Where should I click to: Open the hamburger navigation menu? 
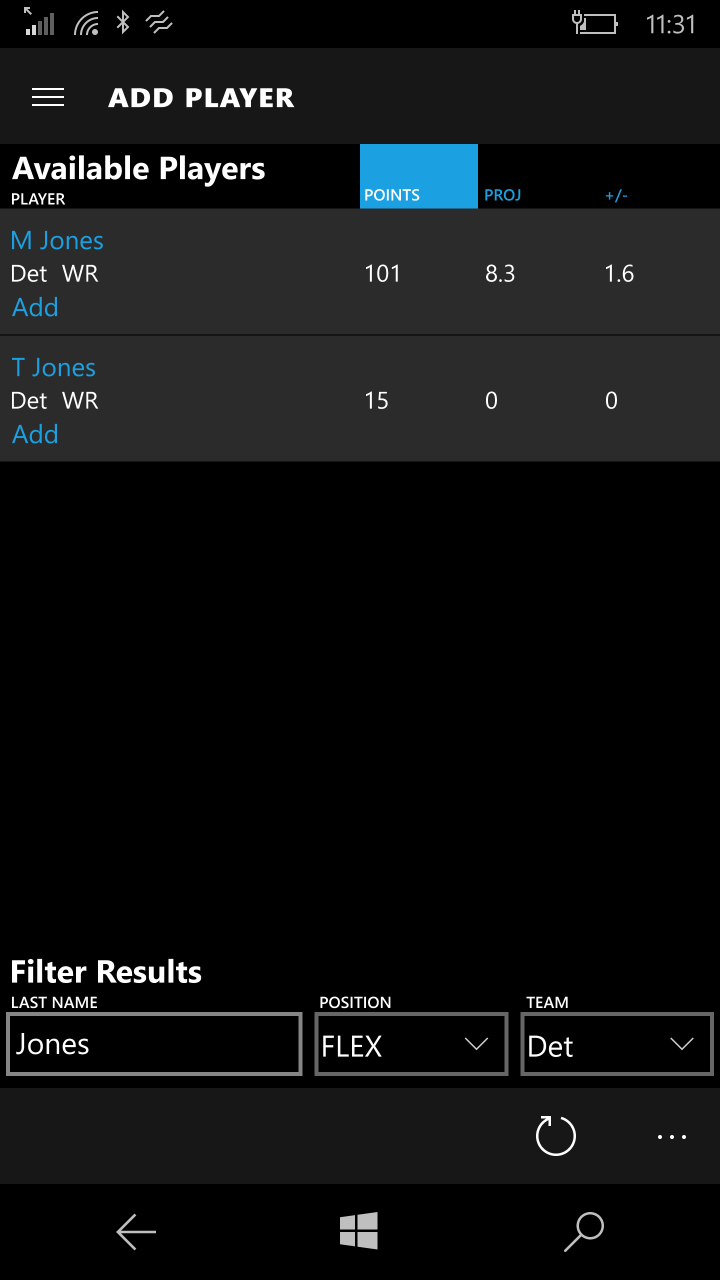(x=48, y=97)
